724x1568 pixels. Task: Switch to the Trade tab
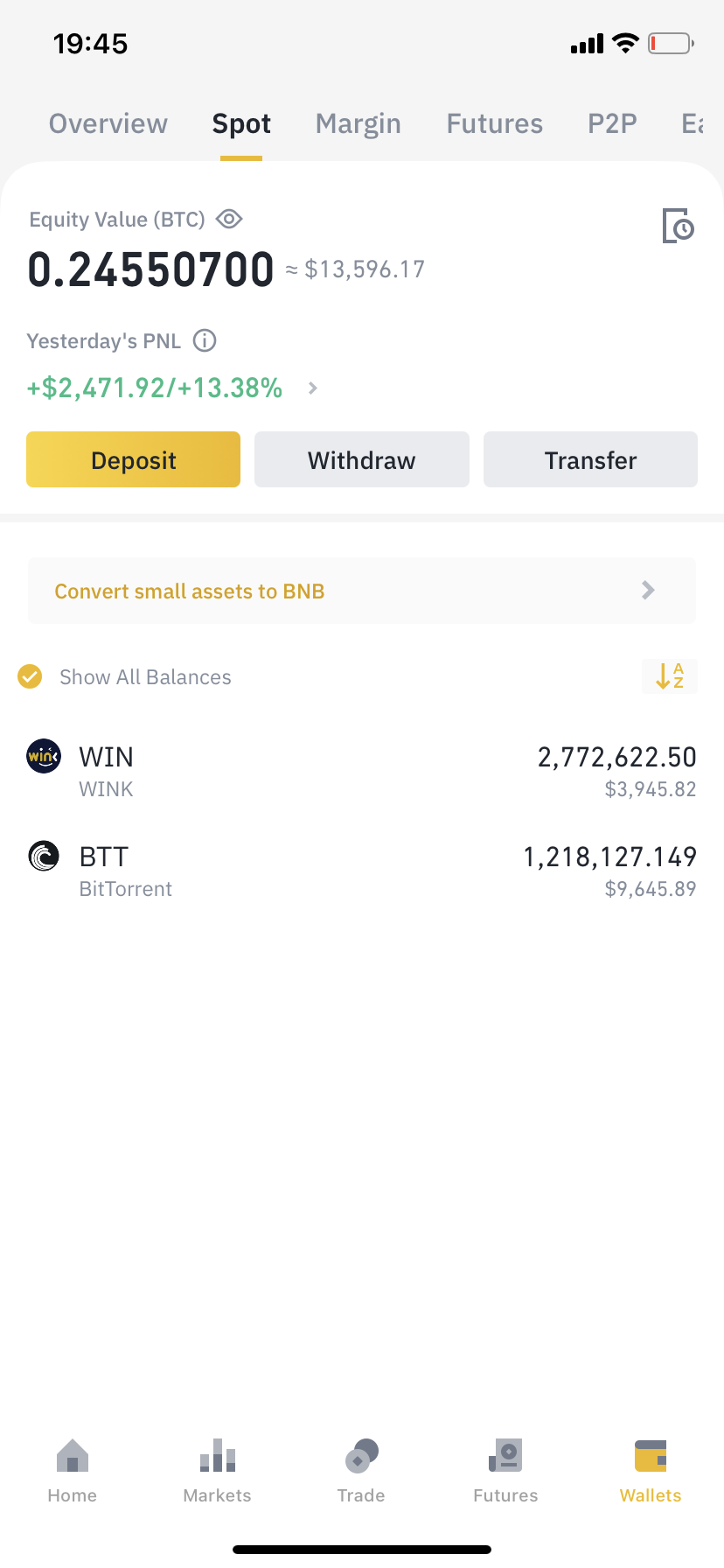click(x=361, y=1470)
